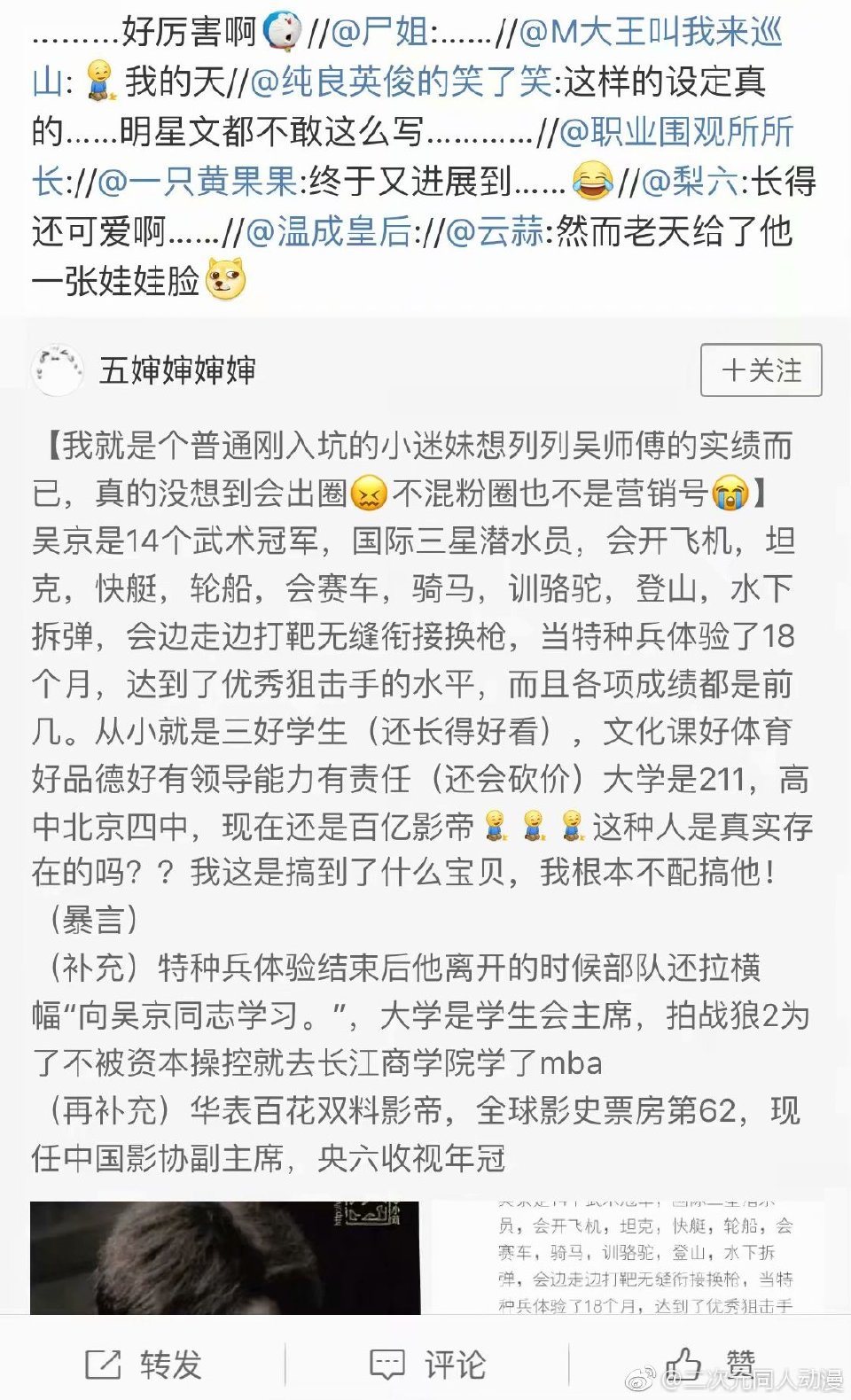The height and width of the screenshot is (1400, 851).
Task: Open comments via 评论
Action: (x=427, y=1364)
